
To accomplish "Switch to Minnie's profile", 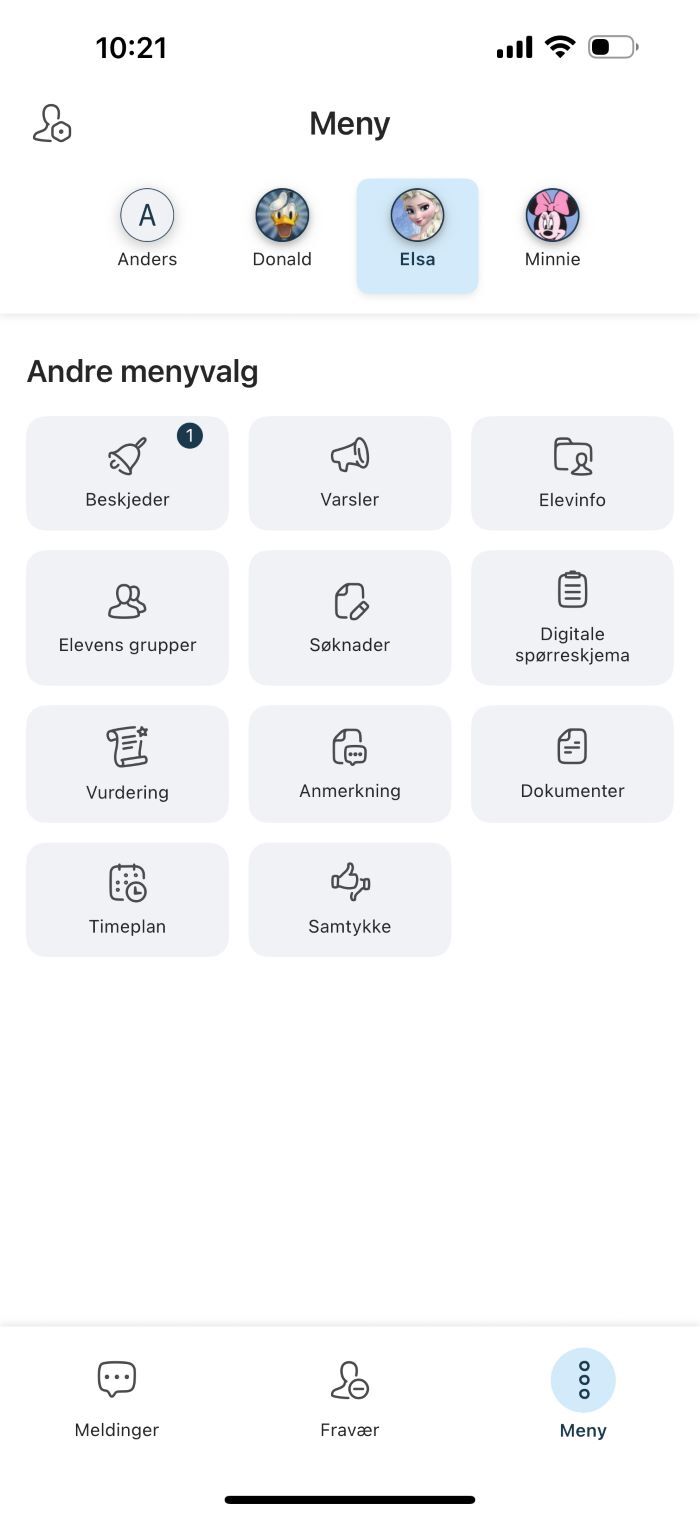I will [x=552, y=230].
